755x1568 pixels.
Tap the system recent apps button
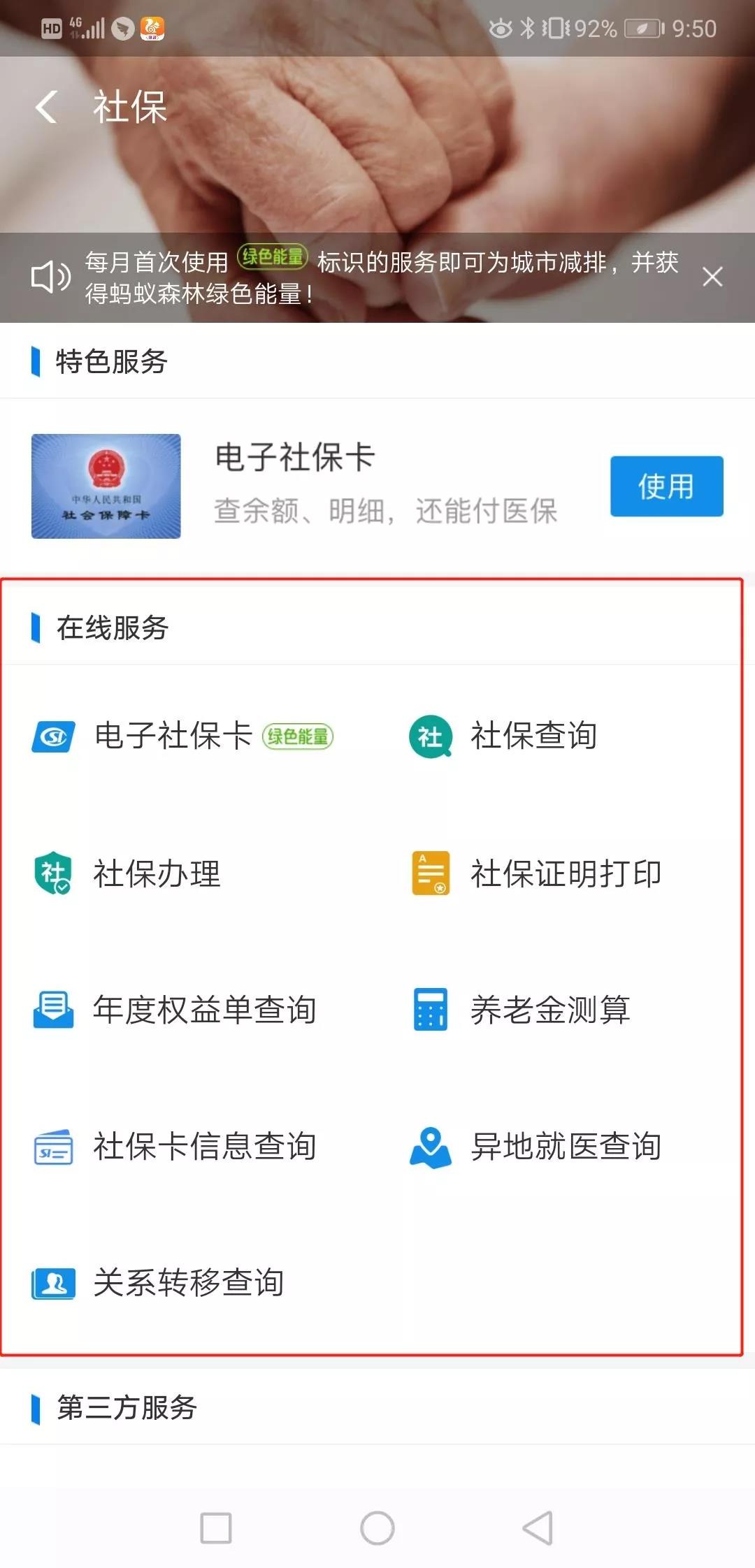click(216, 1527)
